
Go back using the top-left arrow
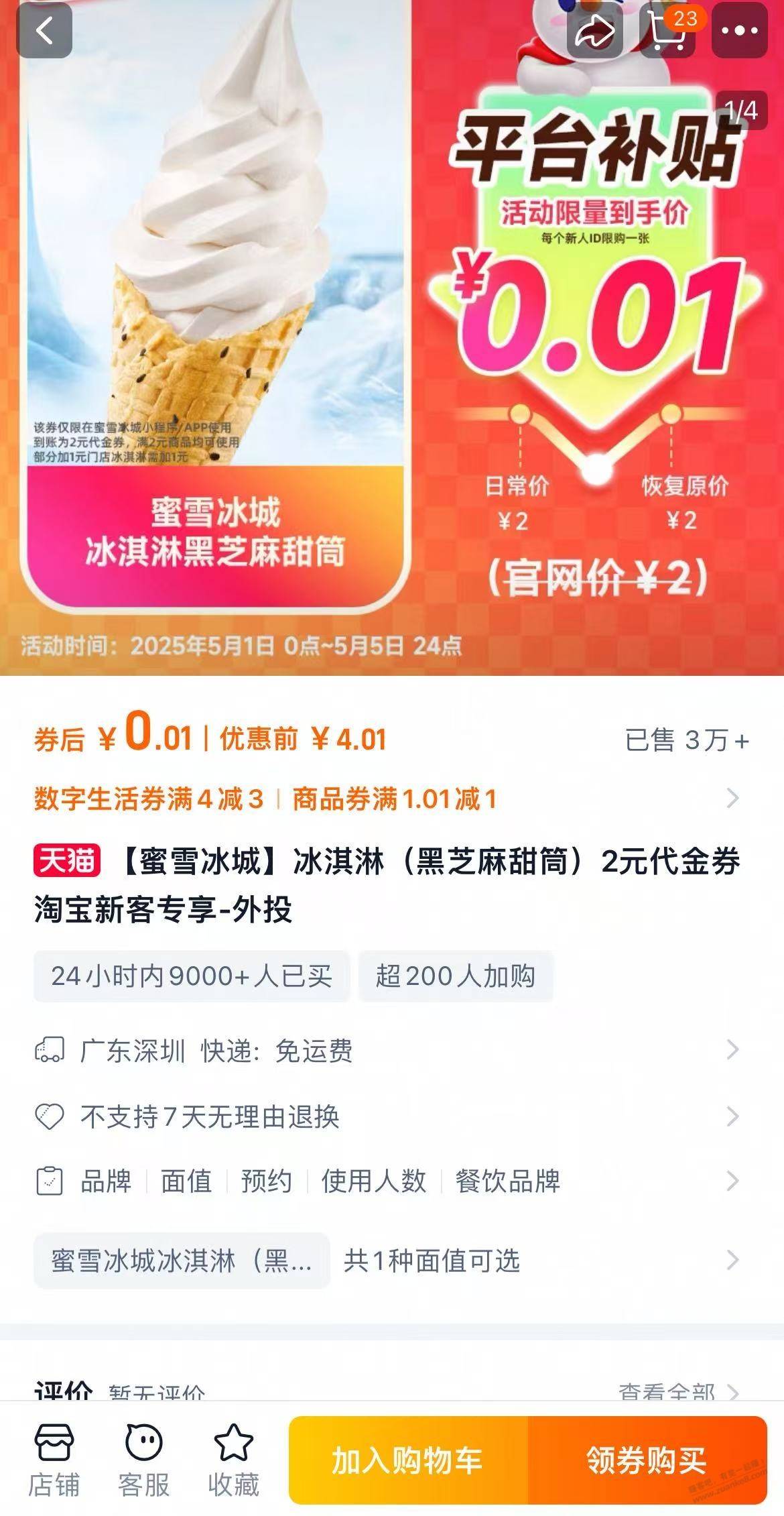[44, 30]
